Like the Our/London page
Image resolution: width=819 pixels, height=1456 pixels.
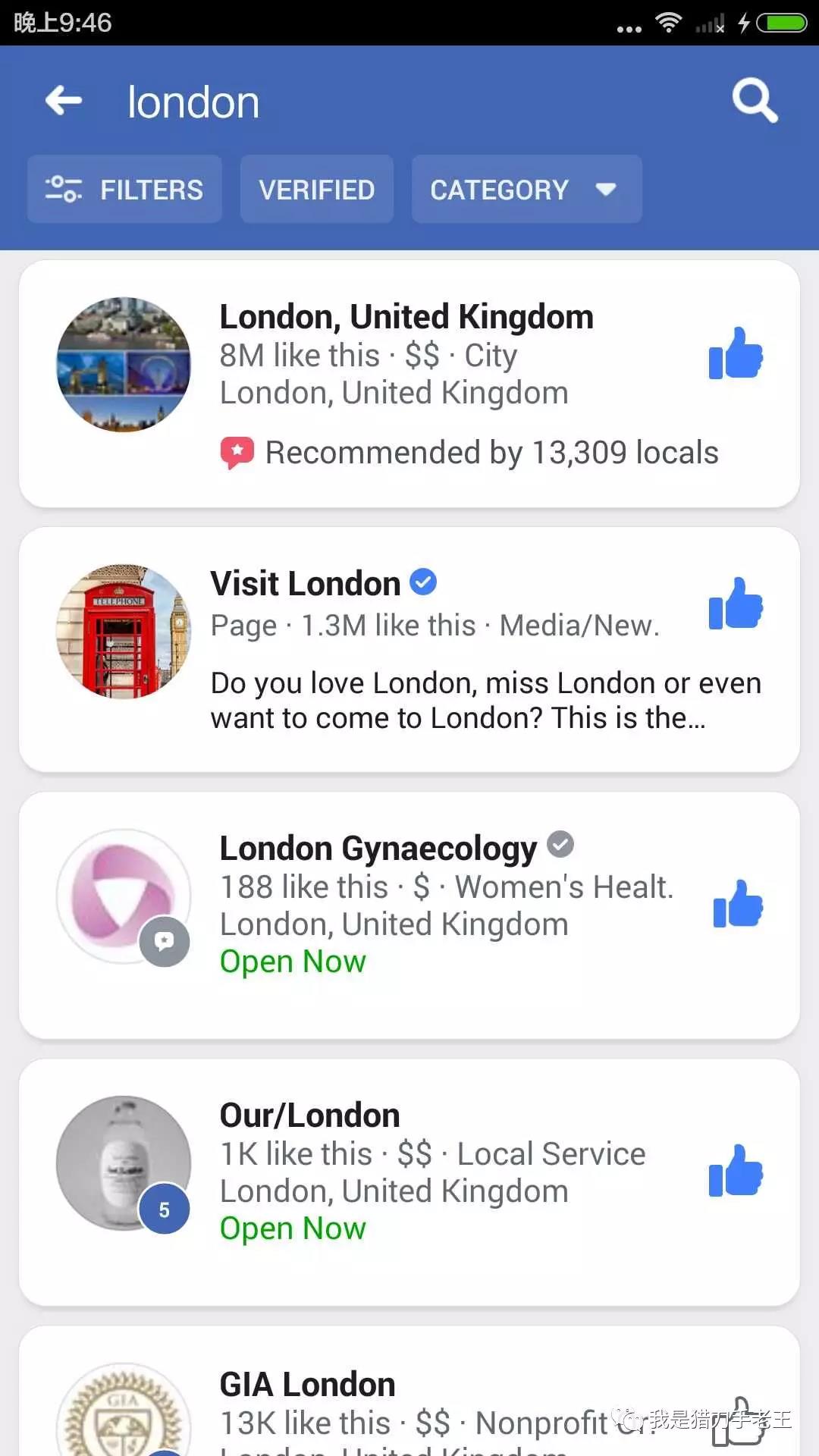(736, 1172)
